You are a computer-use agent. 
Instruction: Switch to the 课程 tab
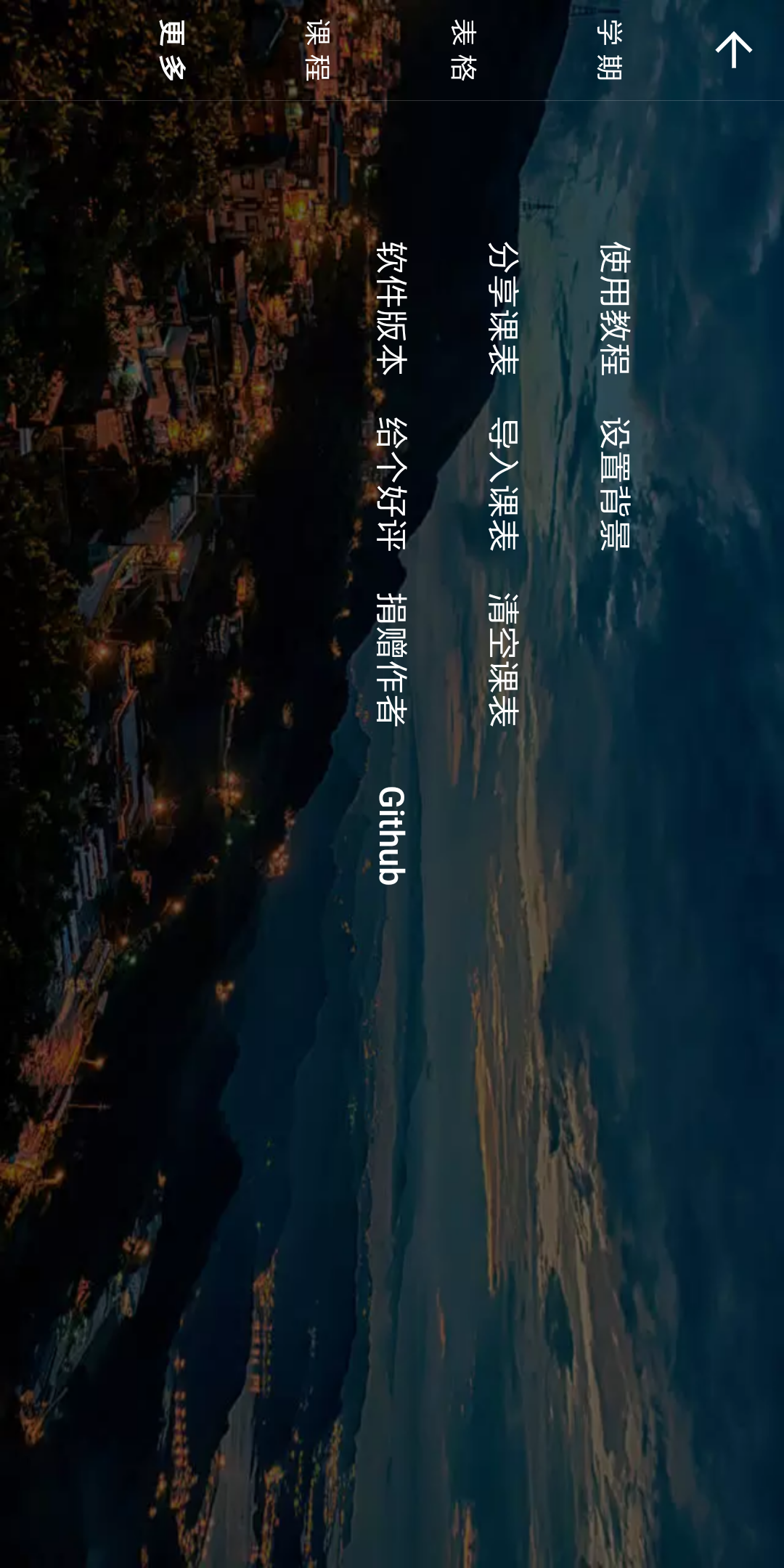(318, 50)
